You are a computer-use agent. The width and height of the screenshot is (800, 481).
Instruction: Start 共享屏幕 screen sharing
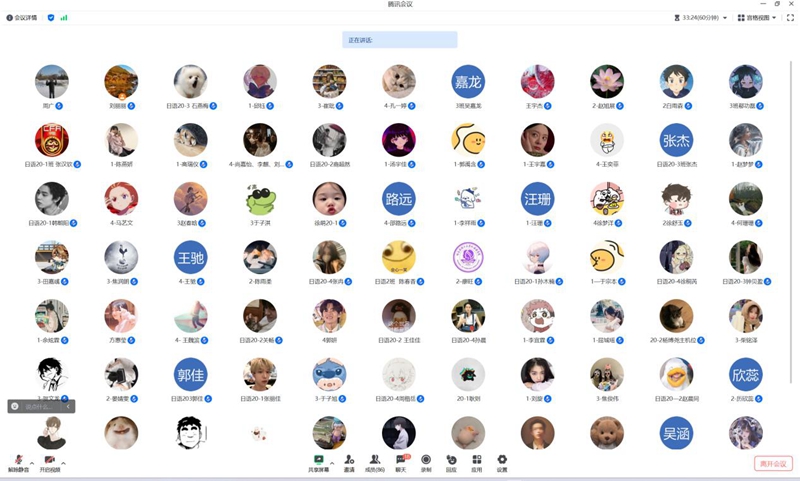coord(319,462)
